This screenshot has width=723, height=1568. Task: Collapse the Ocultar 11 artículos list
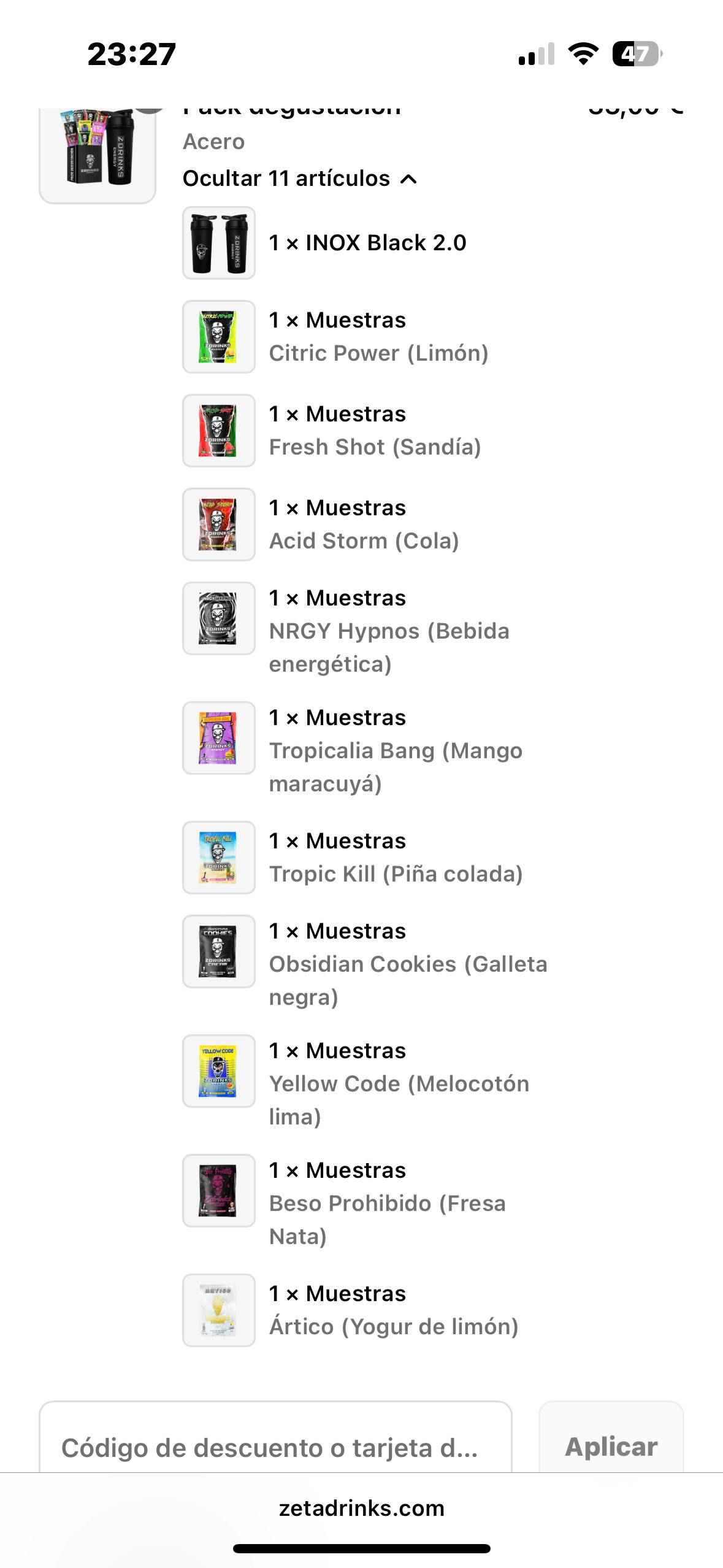[300, 179]
